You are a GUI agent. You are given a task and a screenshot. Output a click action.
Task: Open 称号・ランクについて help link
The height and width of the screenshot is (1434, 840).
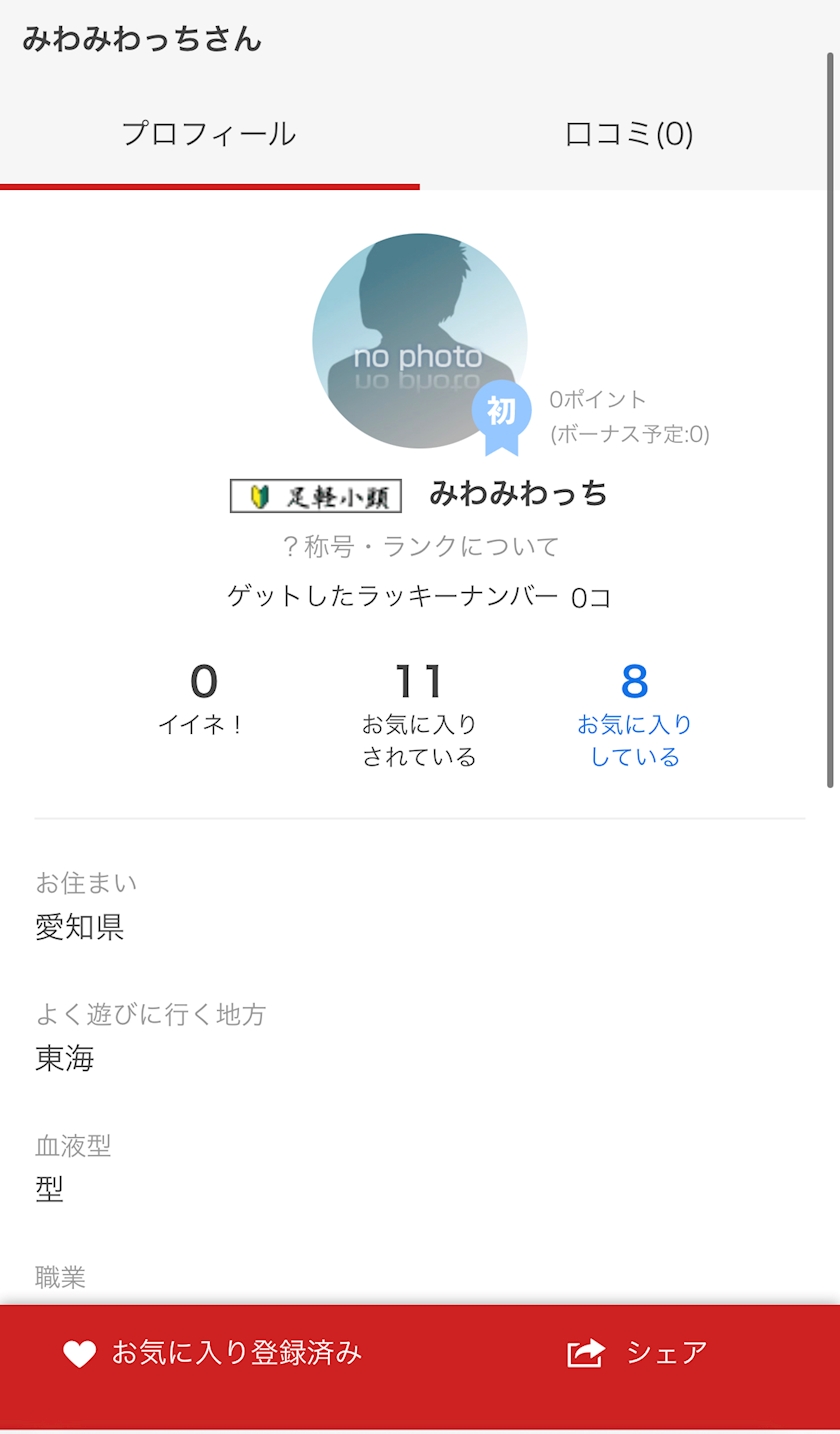pos(420,546)
